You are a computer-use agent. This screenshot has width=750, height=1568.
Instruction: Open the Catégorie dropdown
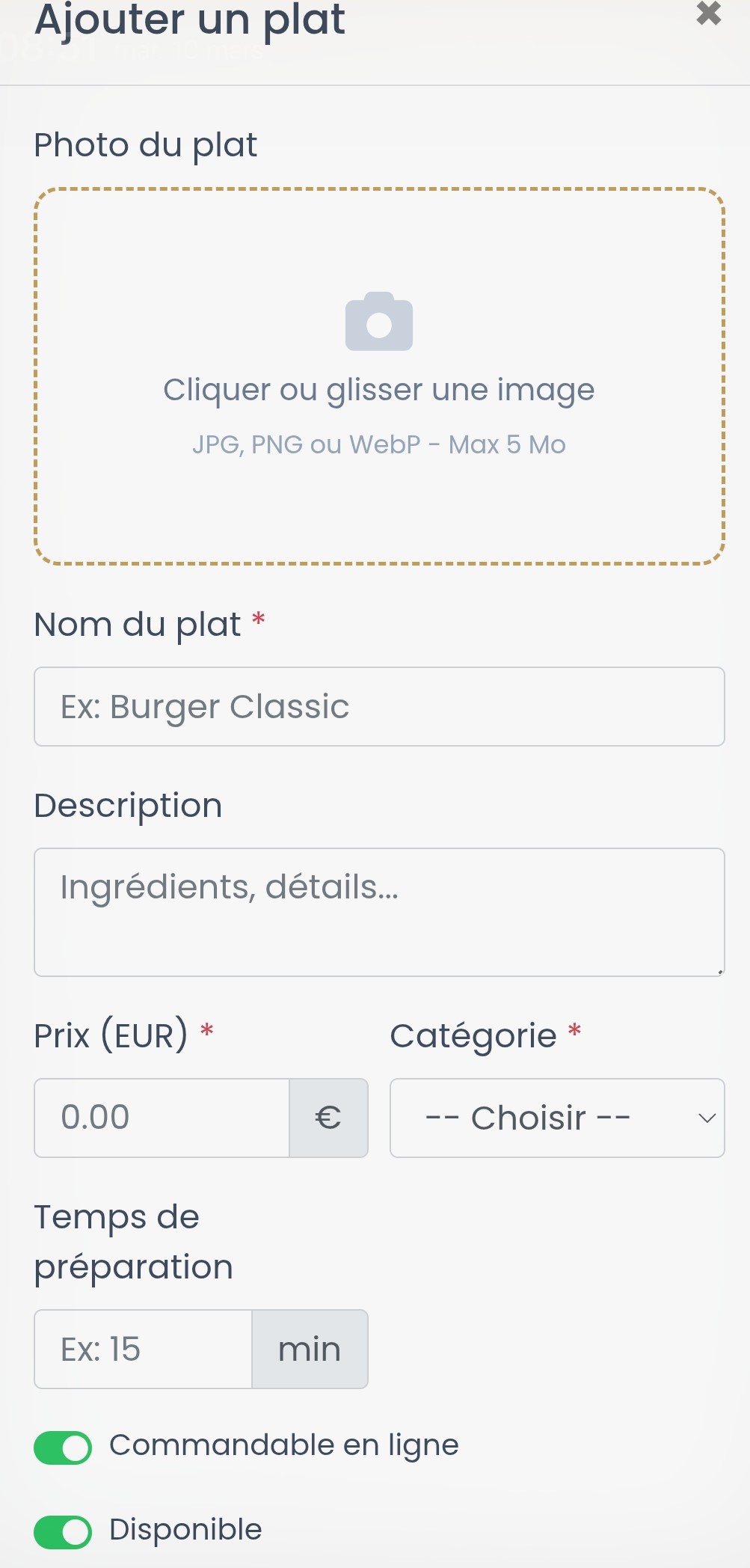coord(556,1118)
